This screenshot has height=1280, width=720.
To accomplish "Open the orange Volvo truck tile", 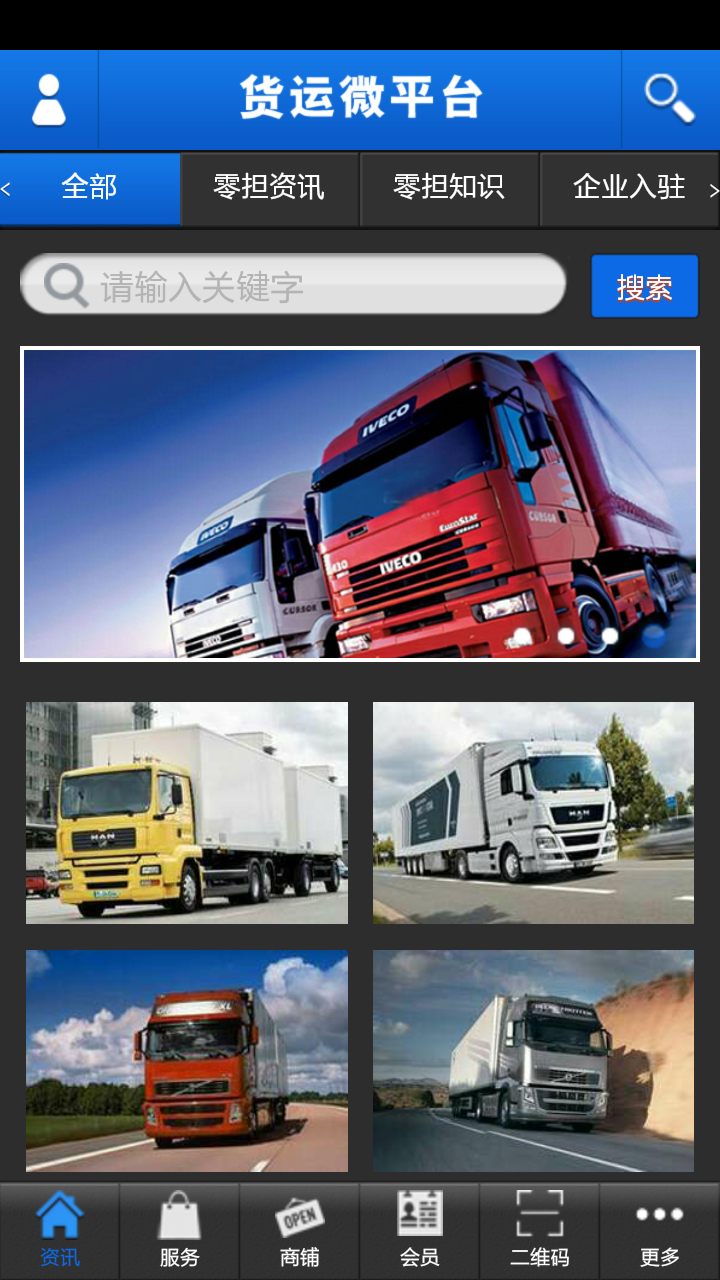I will point(187,1060).
